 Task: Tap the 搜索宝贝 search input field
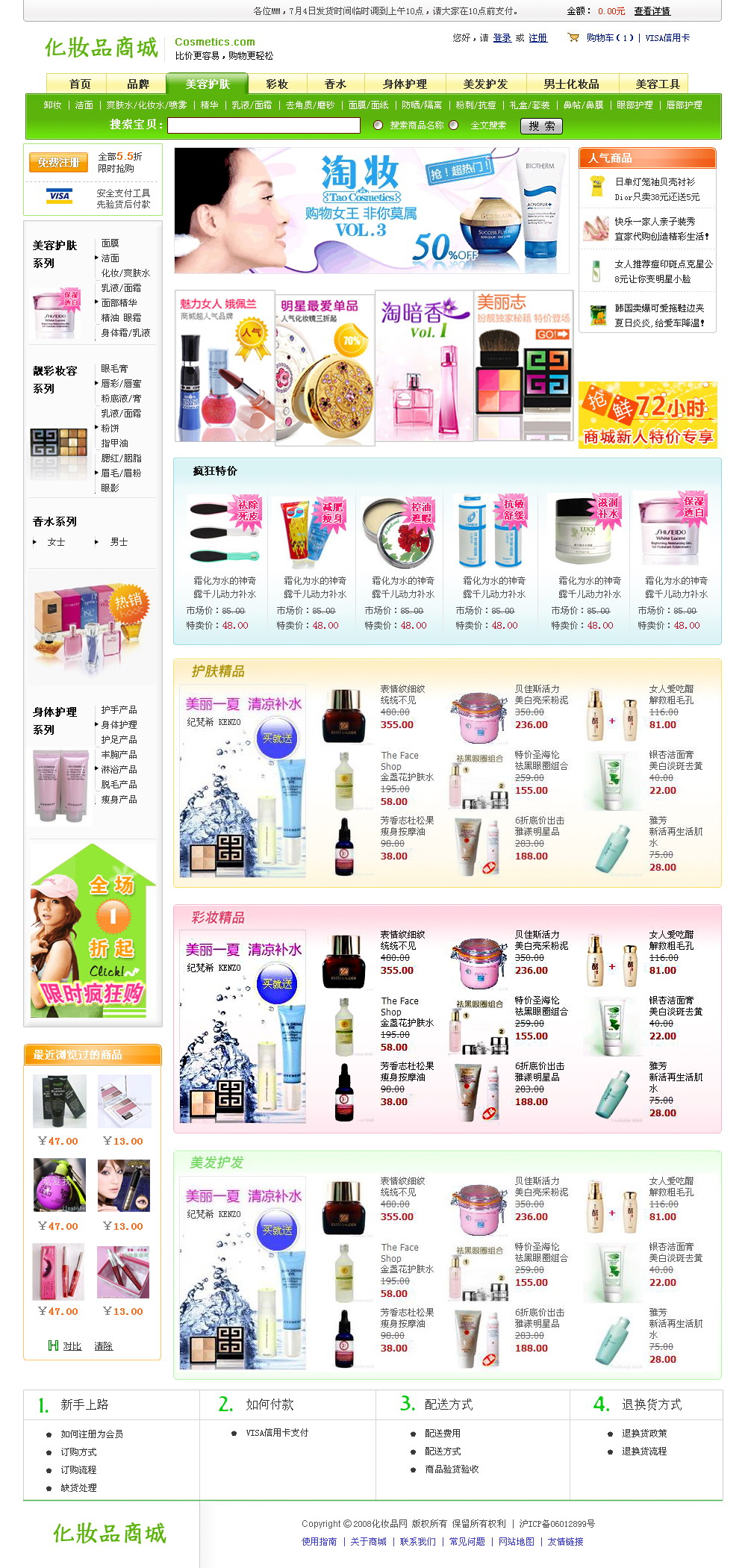click(264, 125)
